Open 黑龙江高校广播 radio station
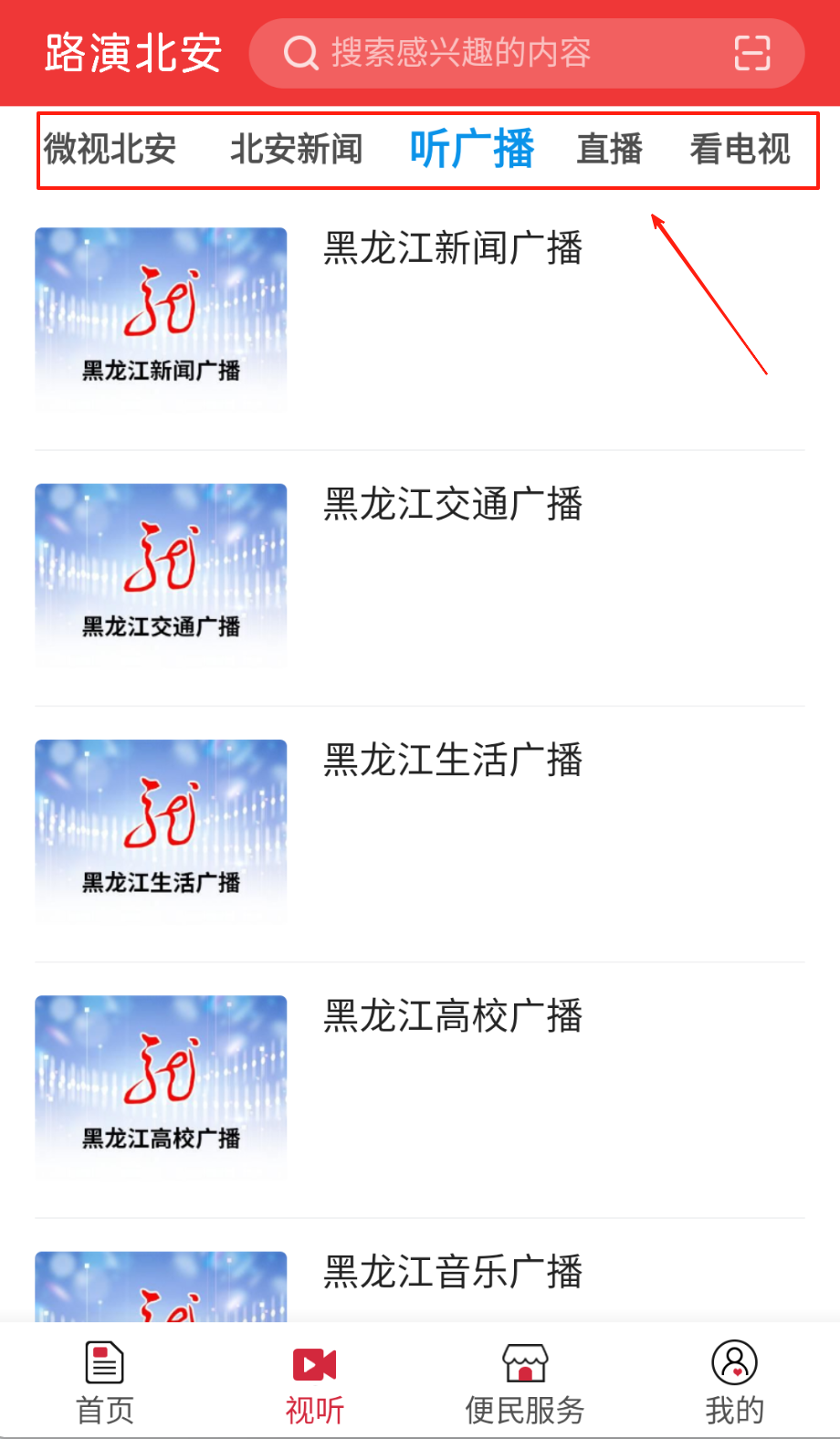 [x=453, y=1015]
